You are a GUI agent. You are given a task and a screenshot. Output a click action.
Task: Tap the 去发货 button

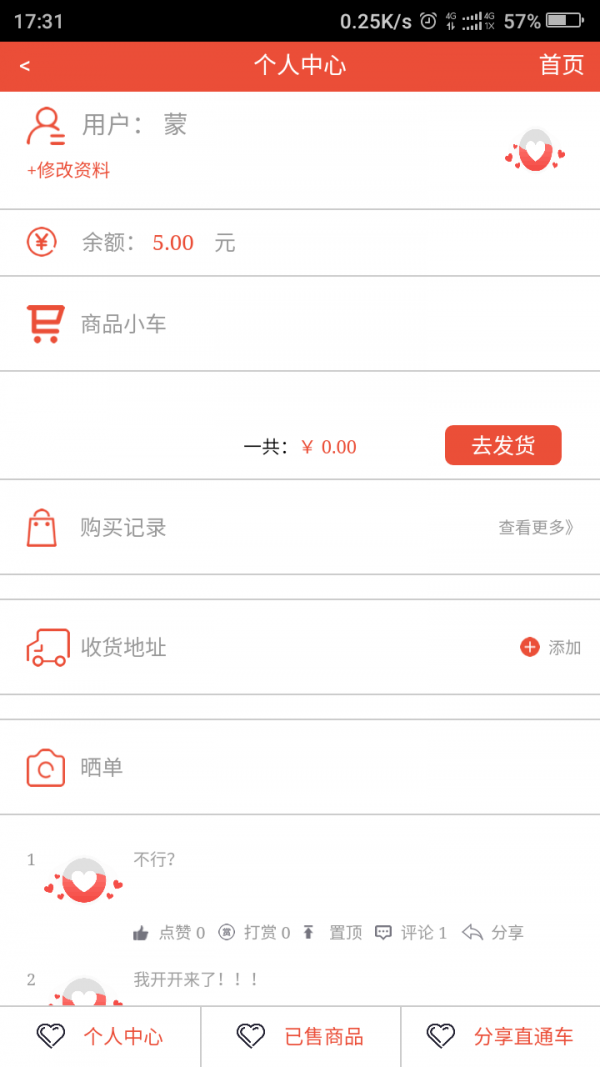tap(503, 446)
